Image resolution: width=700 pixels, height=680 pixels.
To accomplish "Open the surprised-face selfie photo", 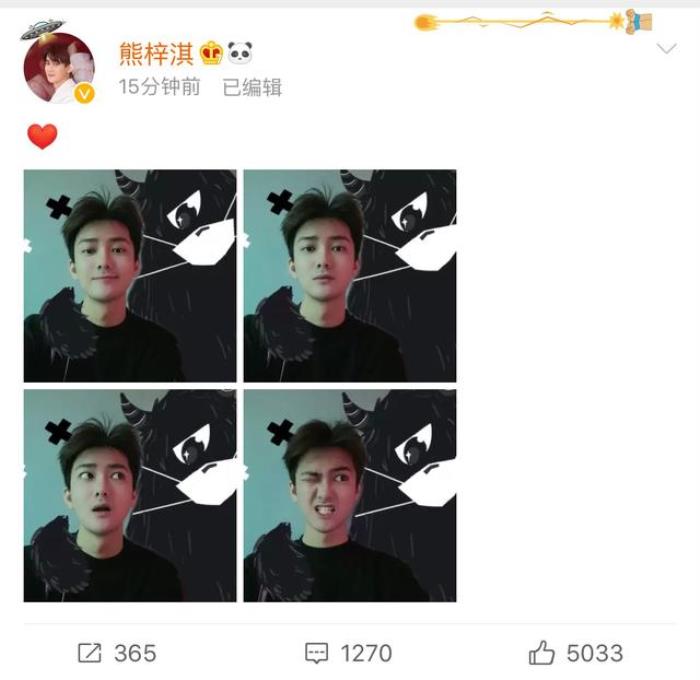I will point(130,495).
